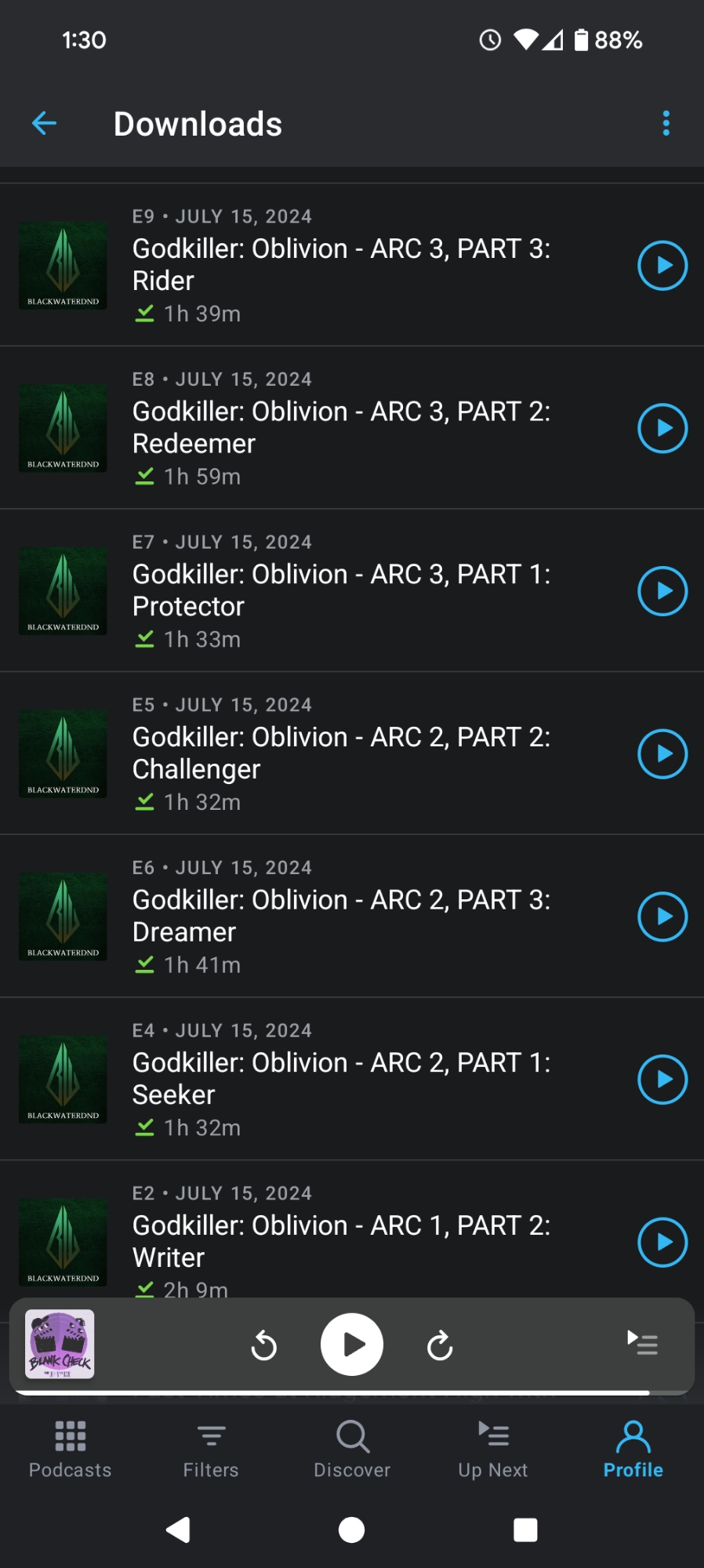Open the Up Next tab
Image resolution: width=704 pixels, height=1568 pixels.
[x=492, y=1449]
